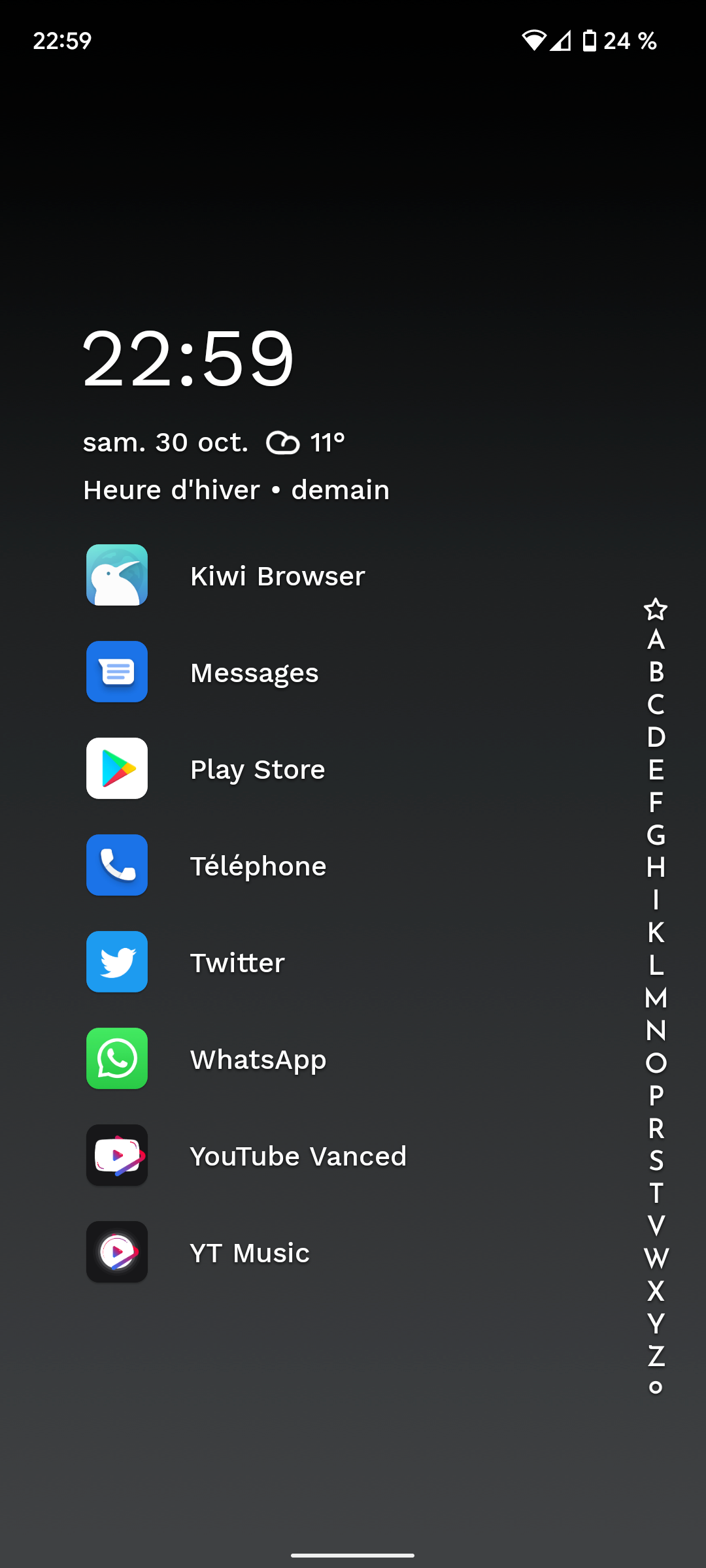Image resolution: width=706 pixels, height=1568 pixels.
Task: Tap the 22:59 clock widget
Action: tap(188, 359)
